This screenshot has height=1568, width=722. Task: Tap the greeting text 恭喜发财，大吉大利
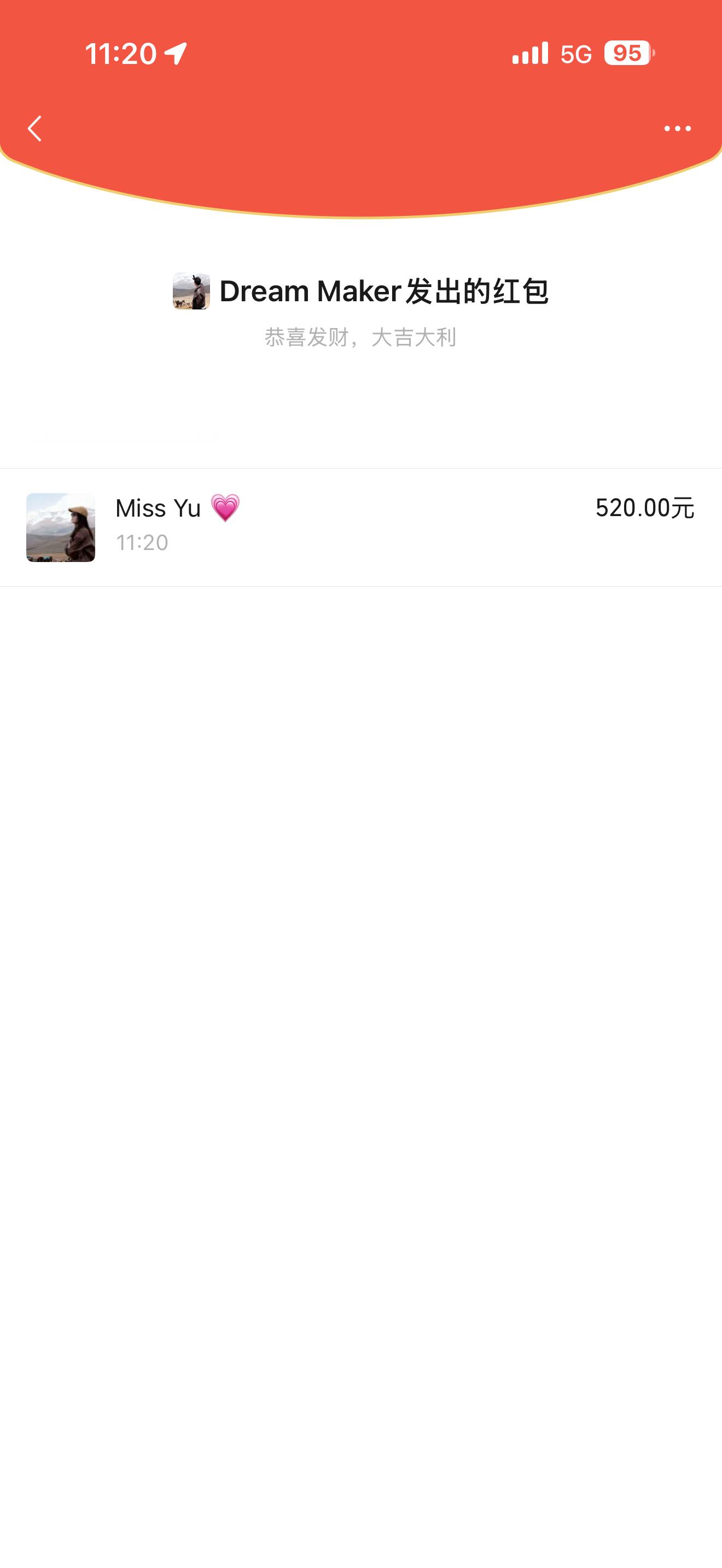(x=361, y=337)
